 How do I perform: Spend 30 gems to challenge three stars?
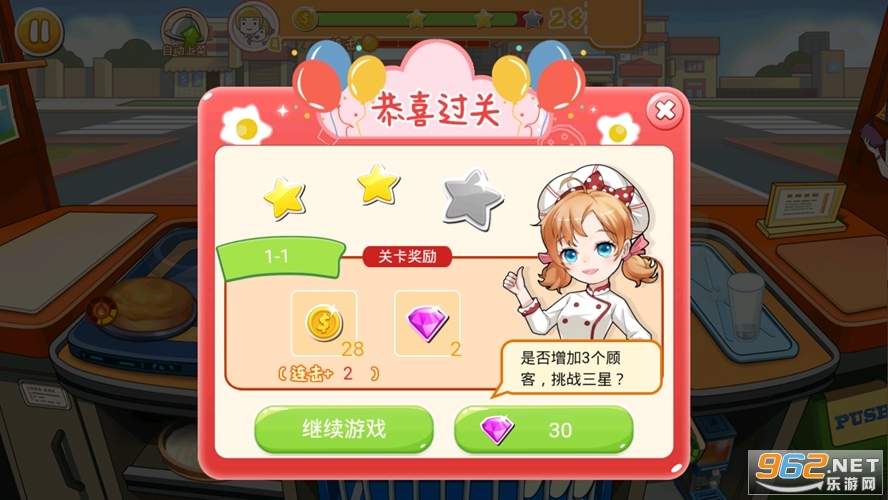click(543, 430)
